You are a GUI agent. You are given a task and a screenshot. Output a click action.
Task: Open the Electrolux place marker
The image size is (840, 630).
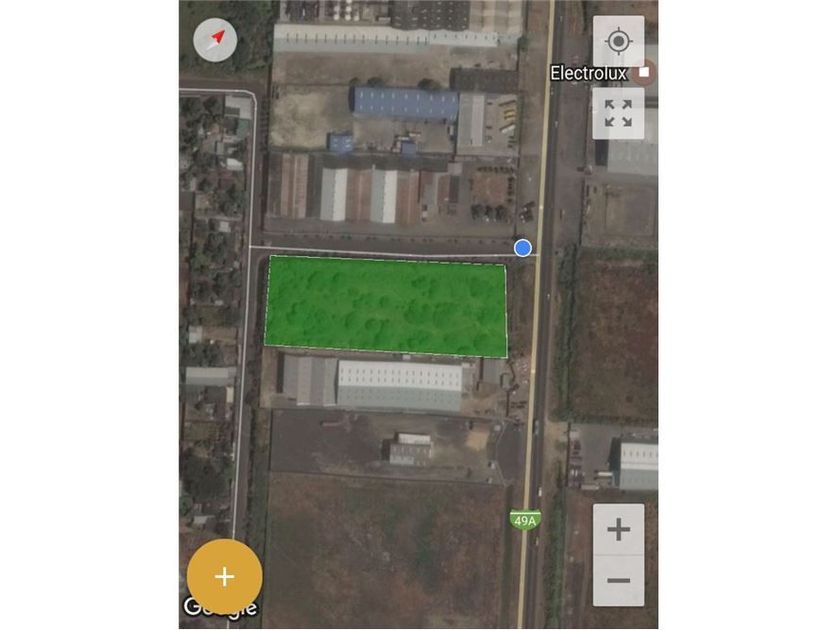pos(645,72)
